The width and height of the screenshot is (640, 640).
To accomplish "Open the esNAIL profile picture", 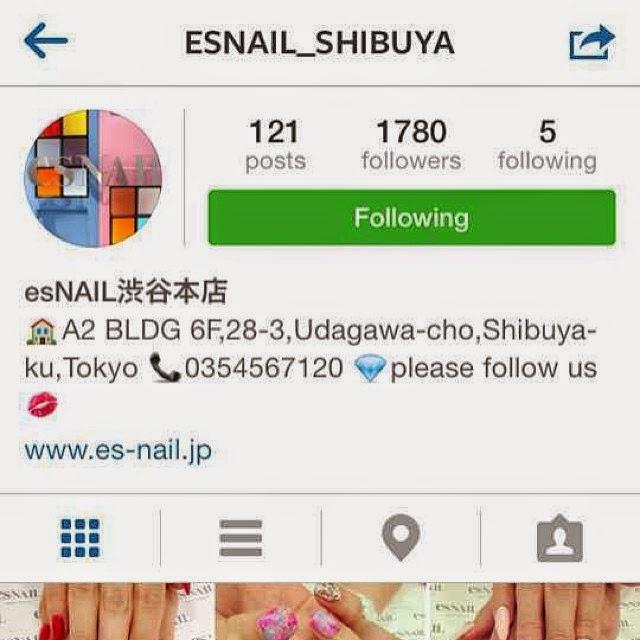I will pos(93,178).
